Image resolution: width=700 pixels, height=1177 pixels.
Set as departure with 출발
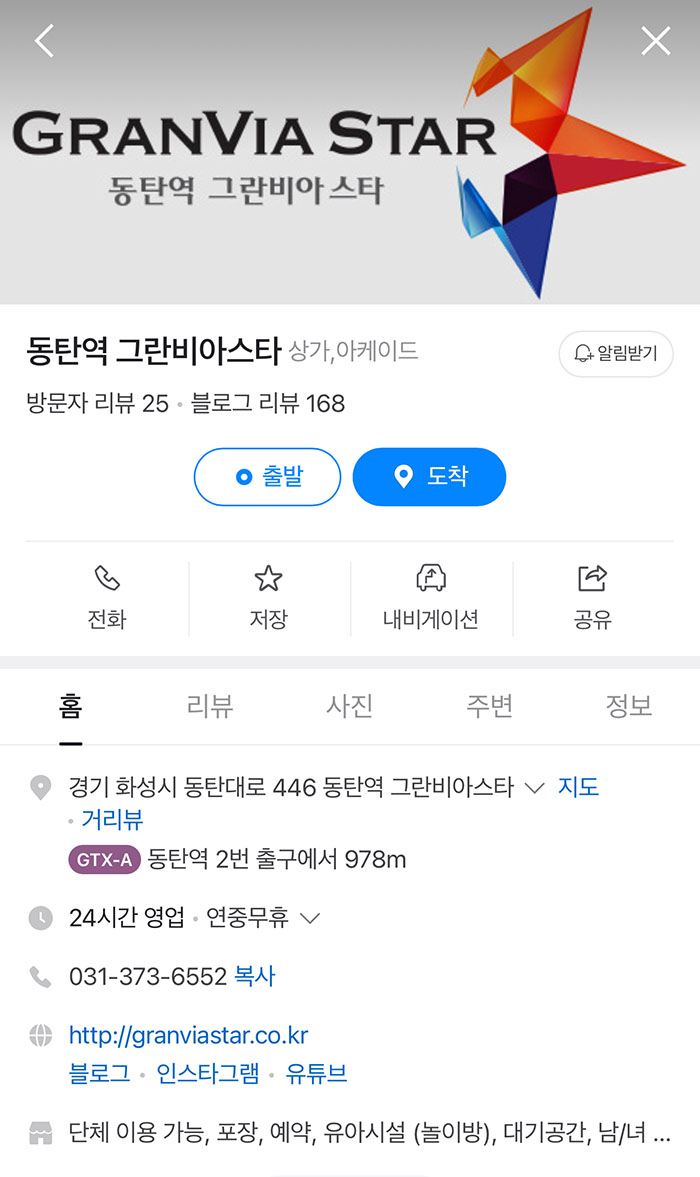pos(267,477)
